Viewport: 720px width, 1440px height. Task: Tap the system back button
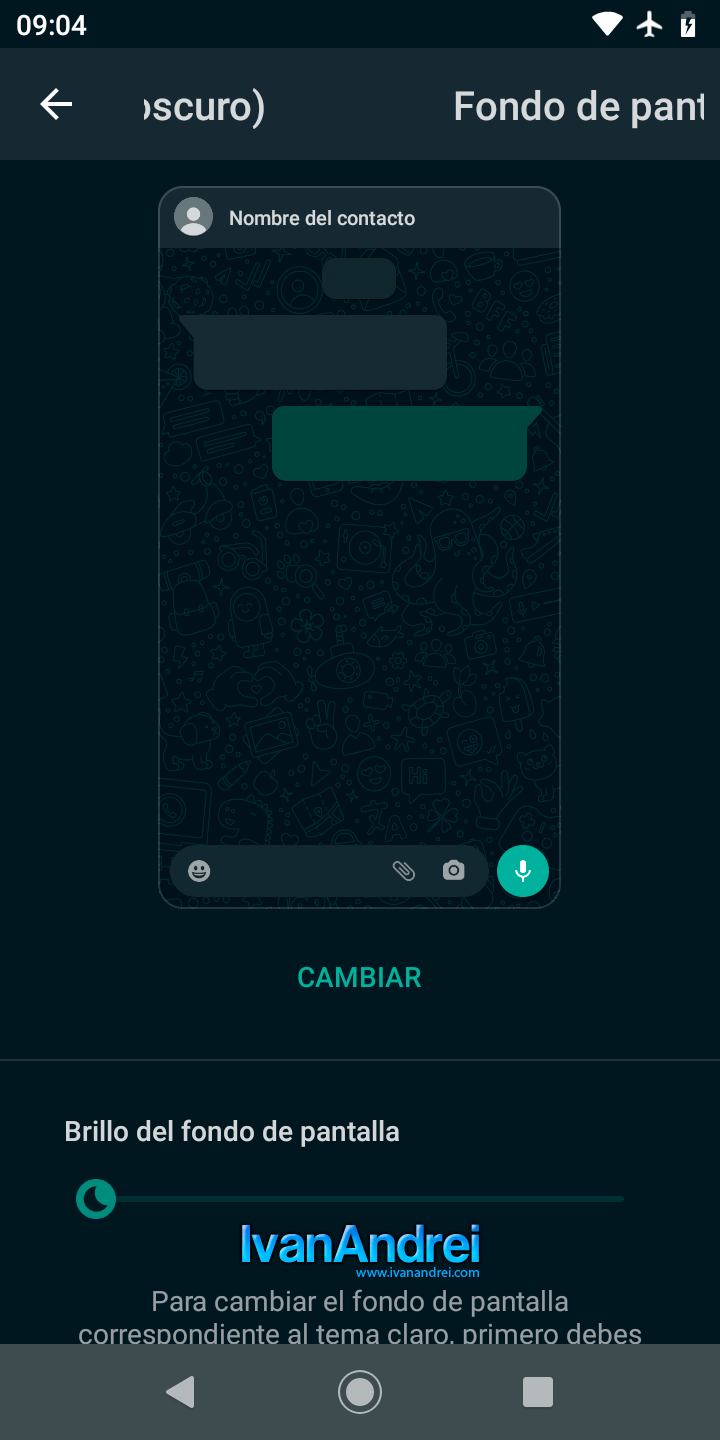tap(181, 1391)
